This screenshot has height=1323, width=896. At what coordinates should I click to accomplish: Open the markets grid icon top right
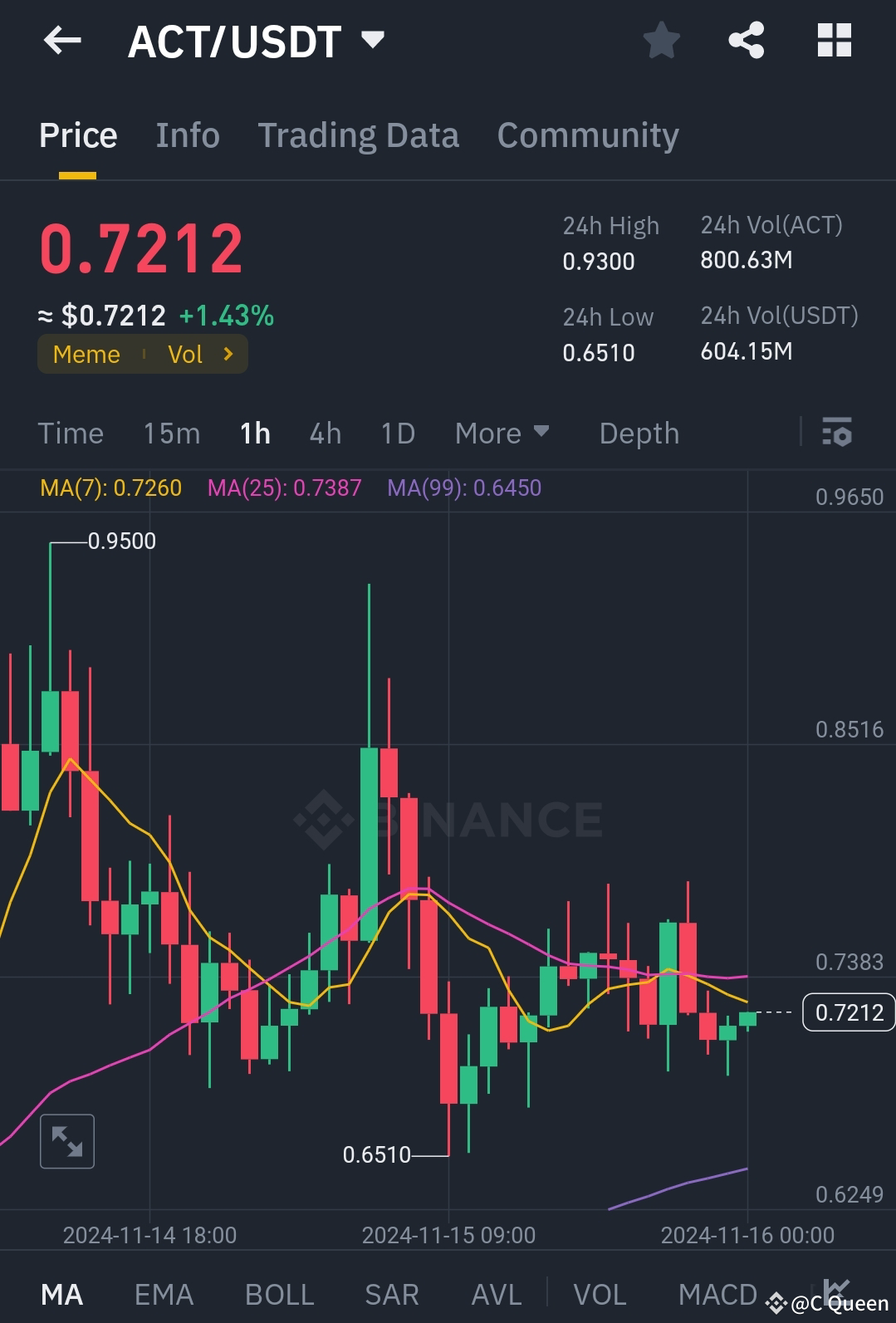click(x=833, y=40)
